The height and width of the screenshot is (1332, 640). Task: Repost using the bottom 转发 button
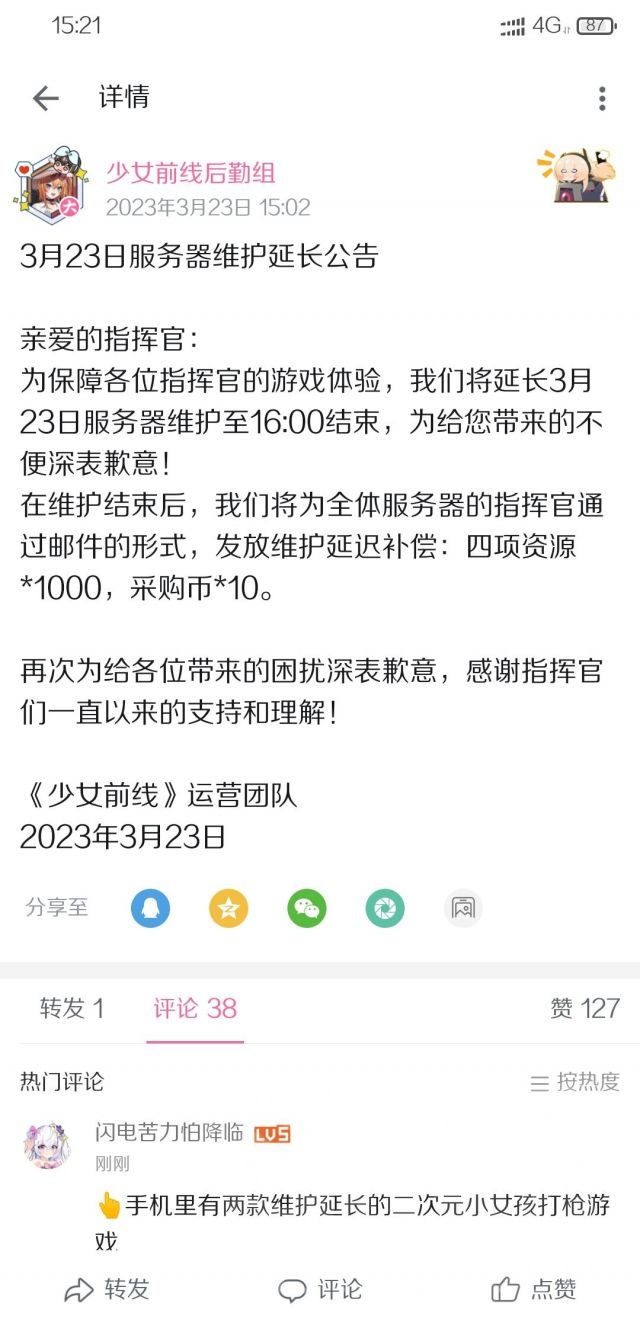coord(107,1290)
